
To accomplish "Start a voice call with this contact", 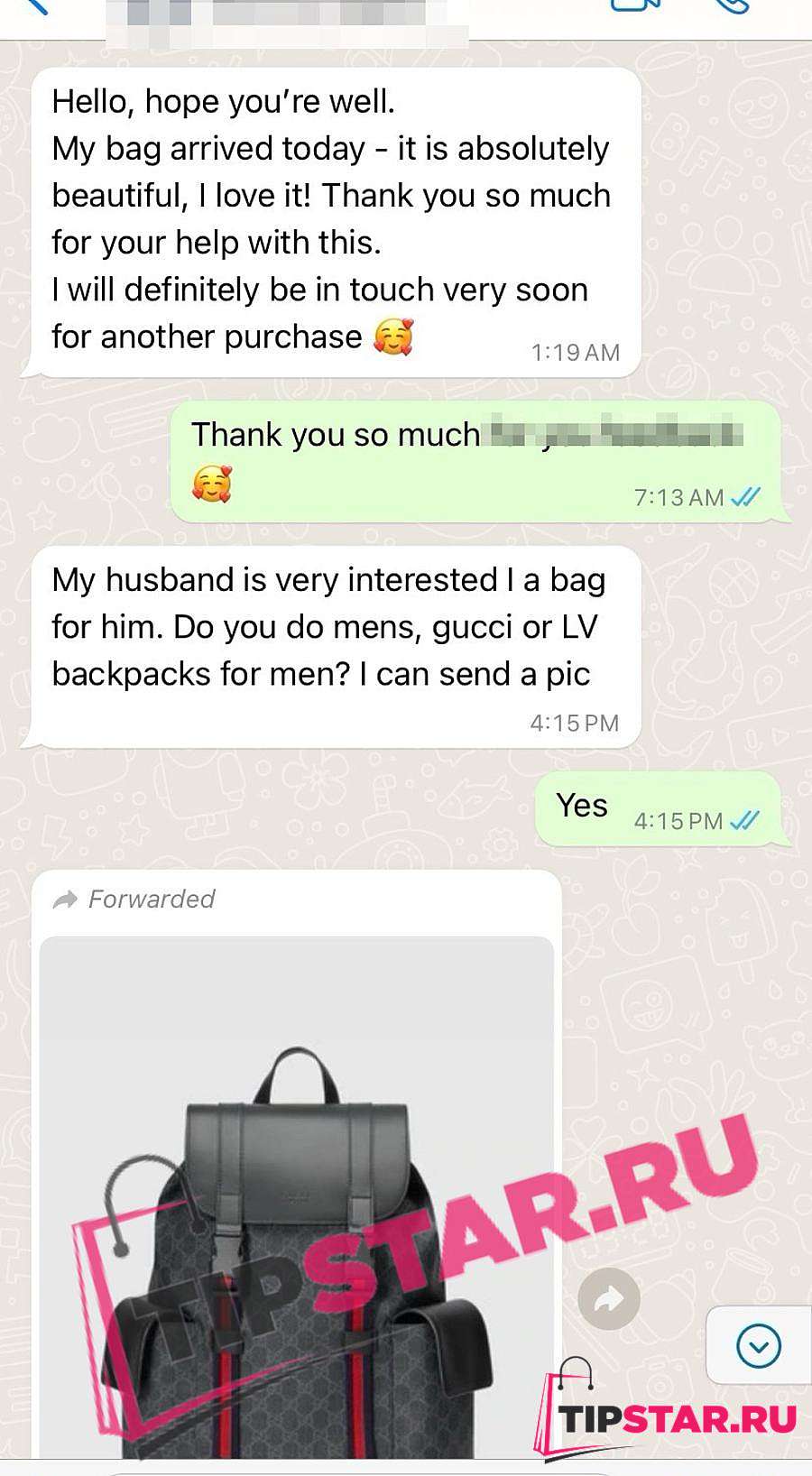I will 732,5.
